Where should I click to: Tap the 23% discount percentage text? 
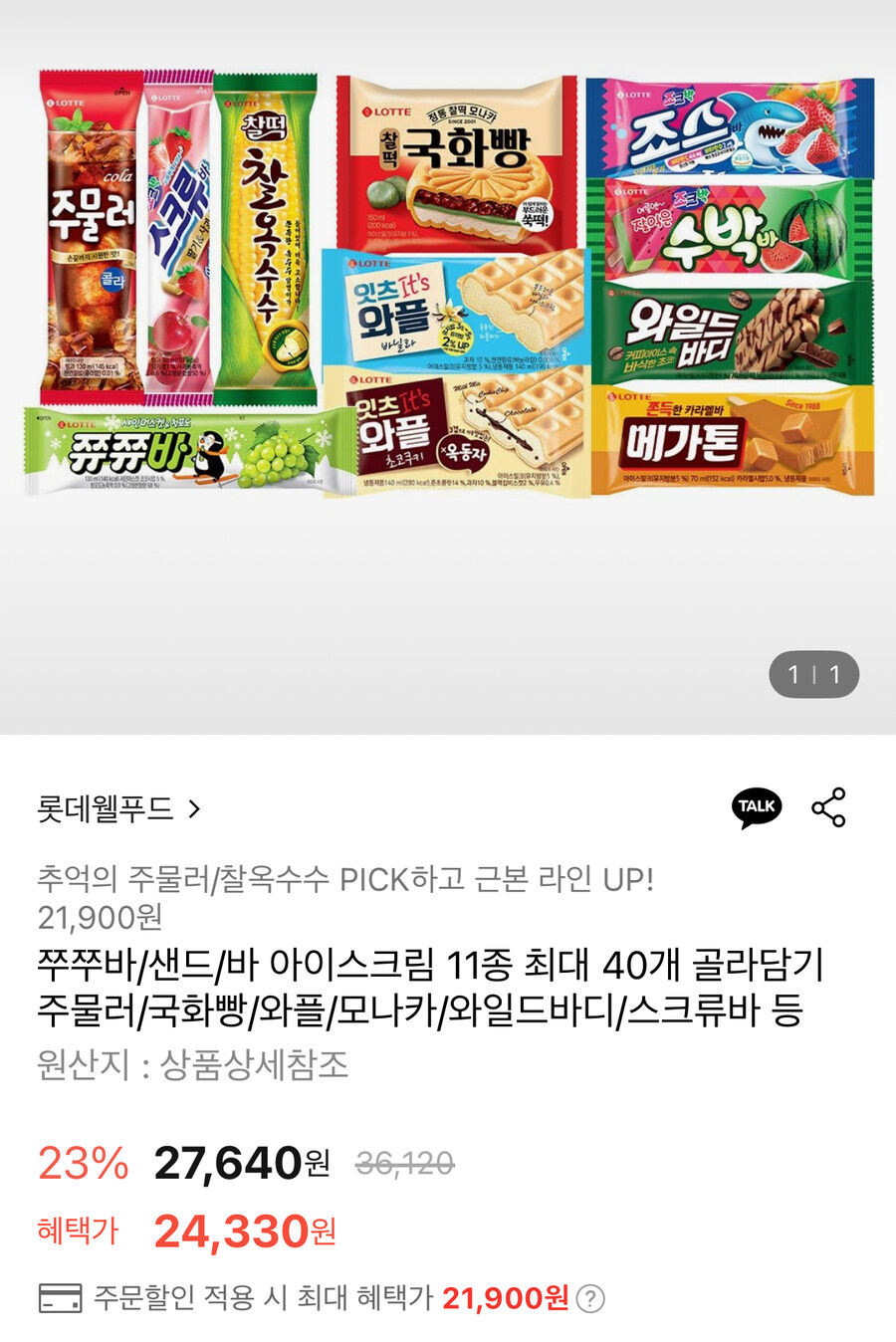(x=79, y=1162)
